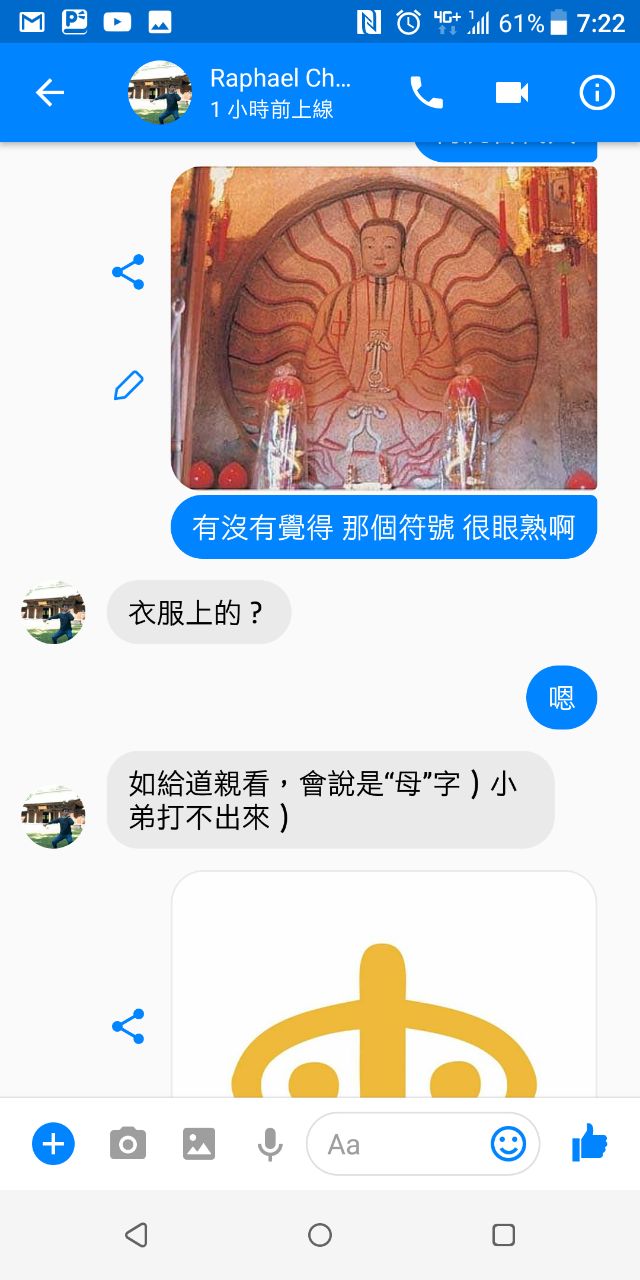Open the camera to take a photo
The height and width of the screenshot is (1280, 640).
pos(127,1143)
